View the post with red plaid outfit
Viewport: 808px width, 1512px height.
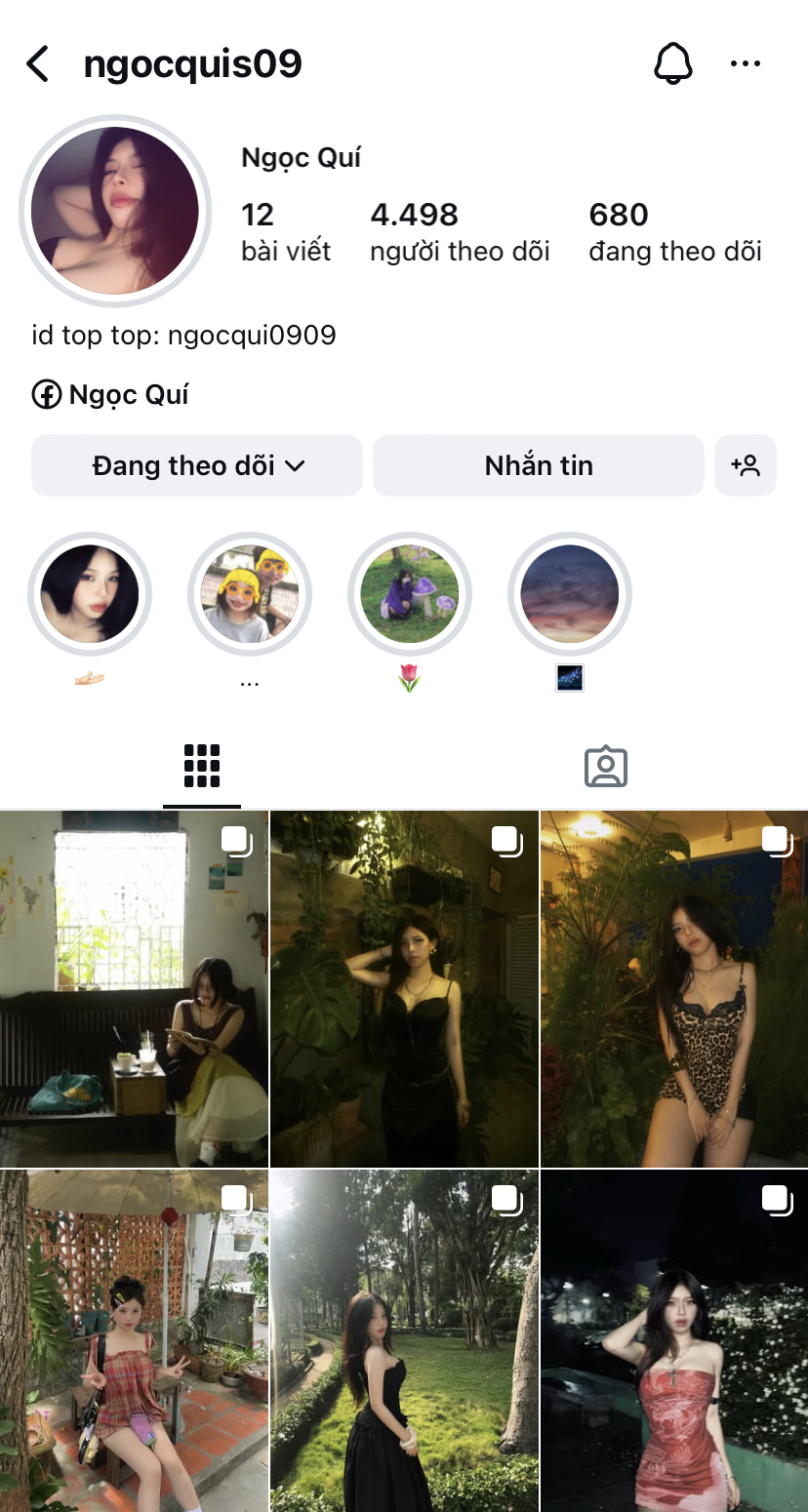coord(134,1341)
